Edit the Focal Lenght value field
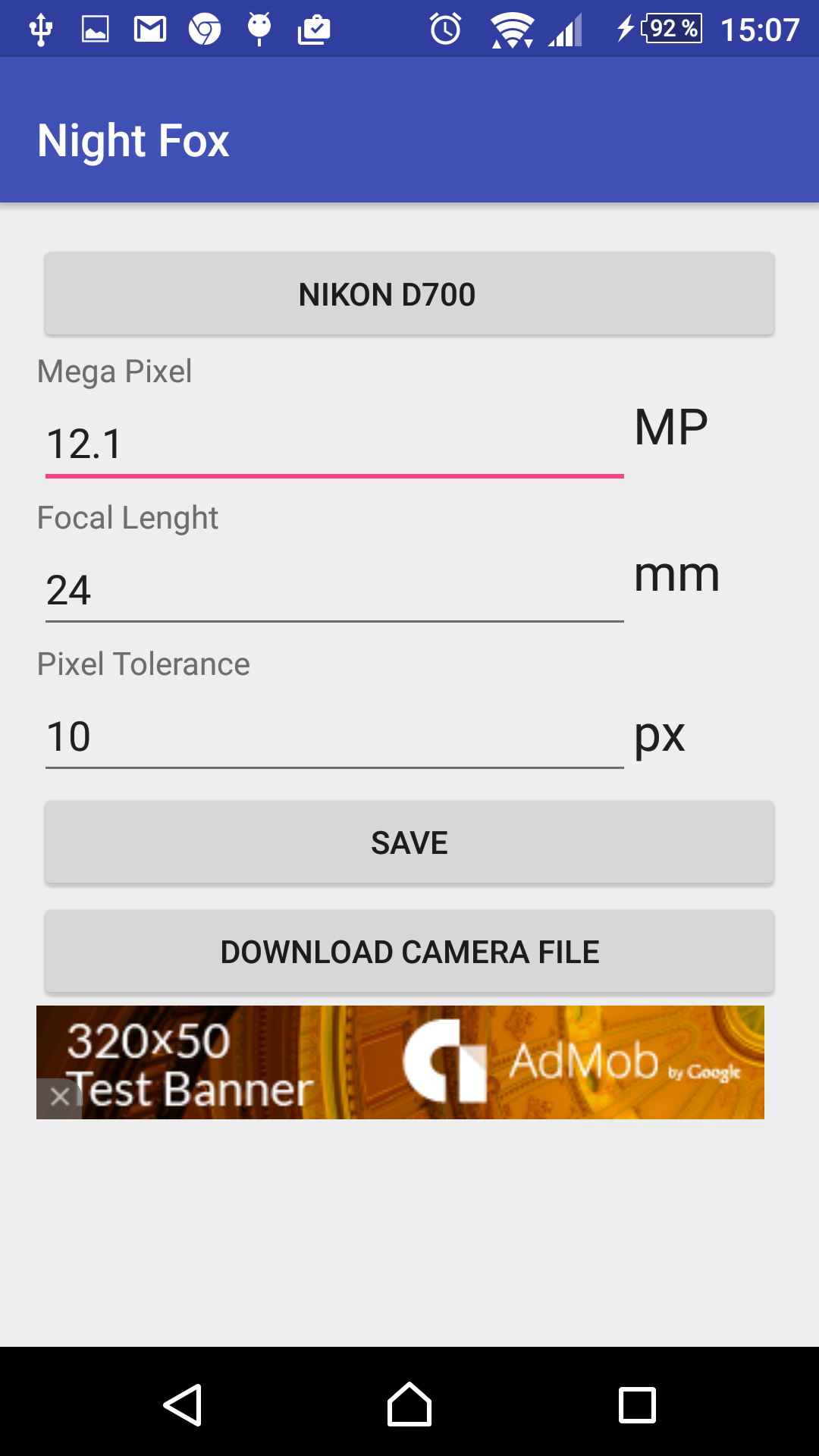 click(x=334, y=590)
